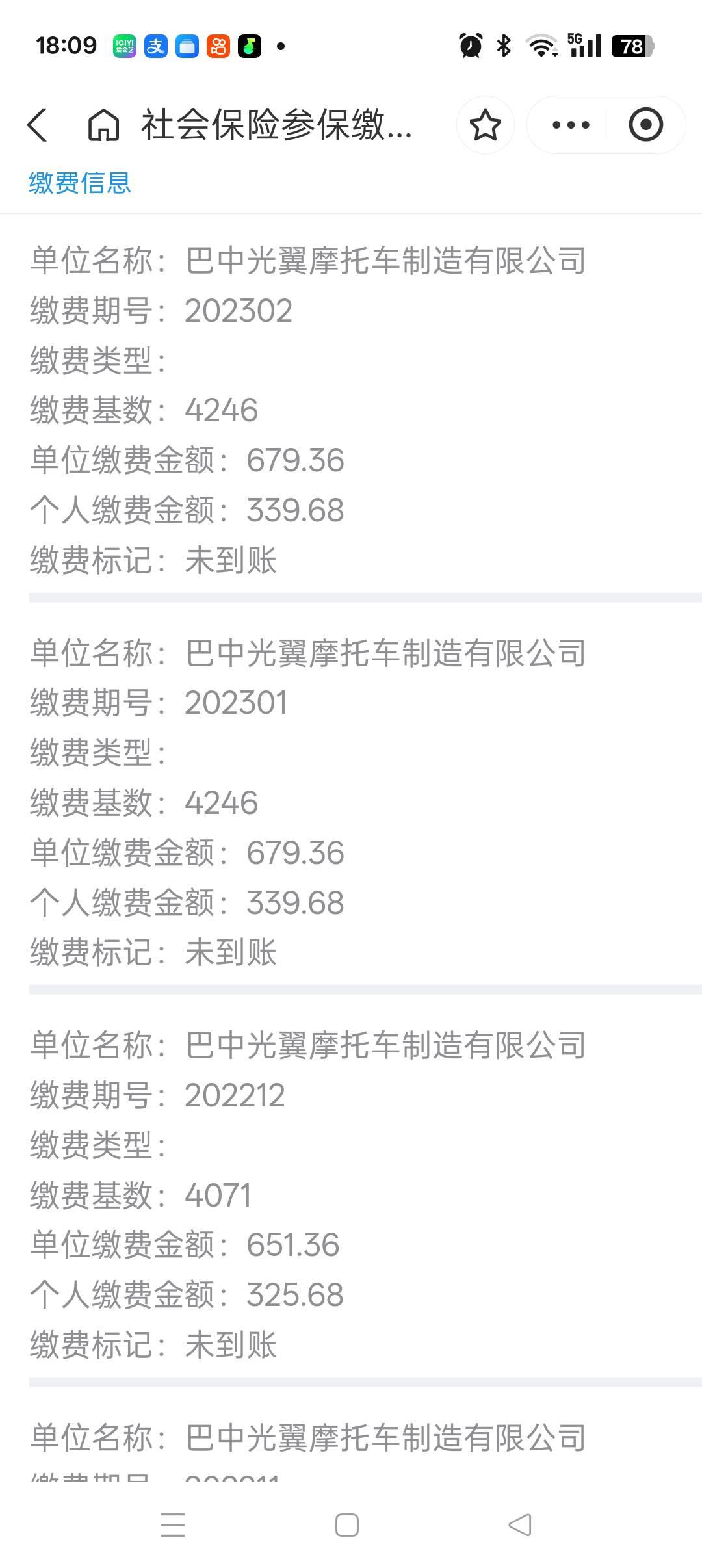This screenshot has width=702, height=1568.
Task: Select the 缴费信息 tab
Action: click(80, 183)
